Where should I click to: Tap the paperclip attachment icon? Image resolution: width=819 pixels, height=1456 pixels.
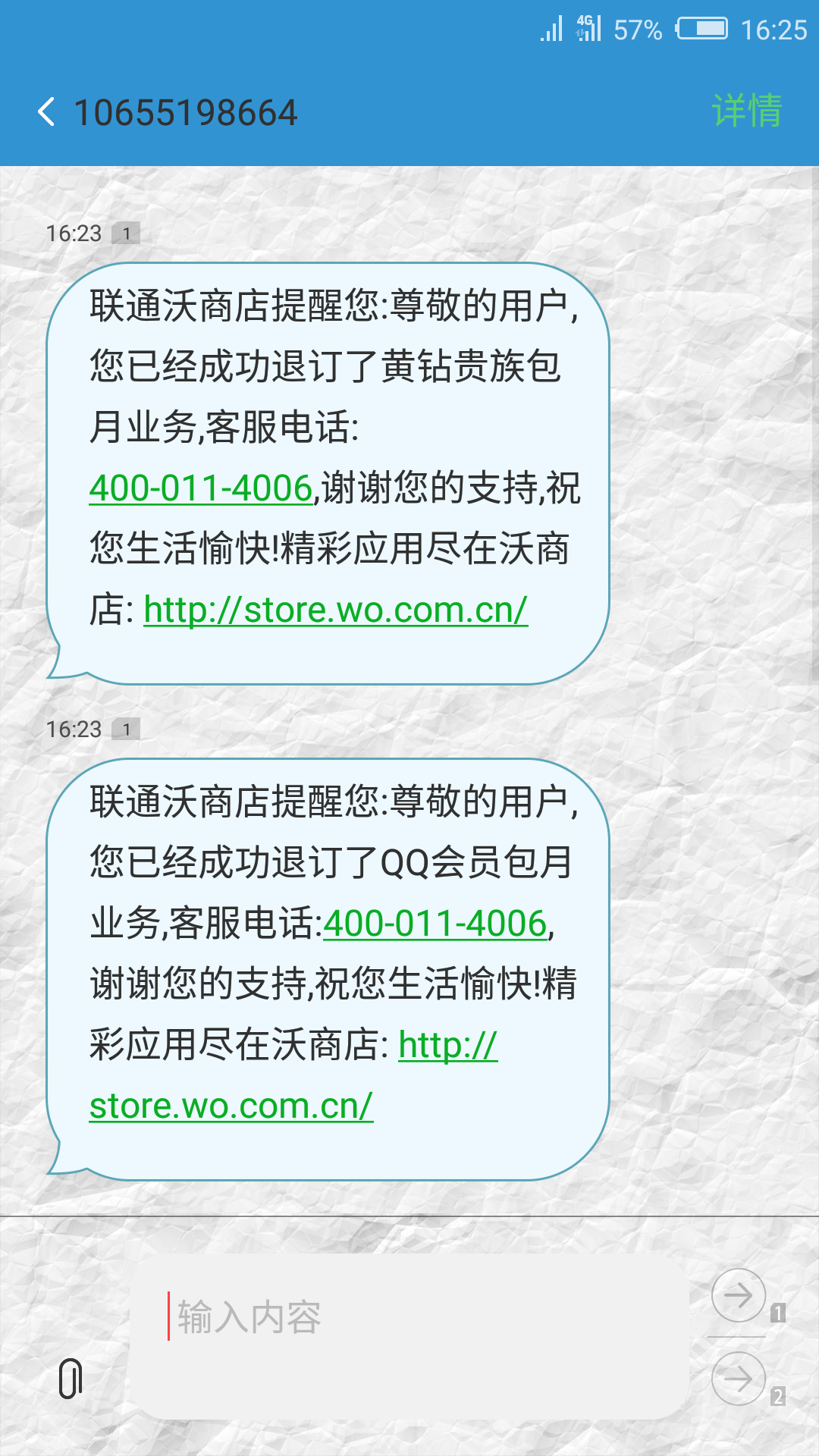point(71,1378)
